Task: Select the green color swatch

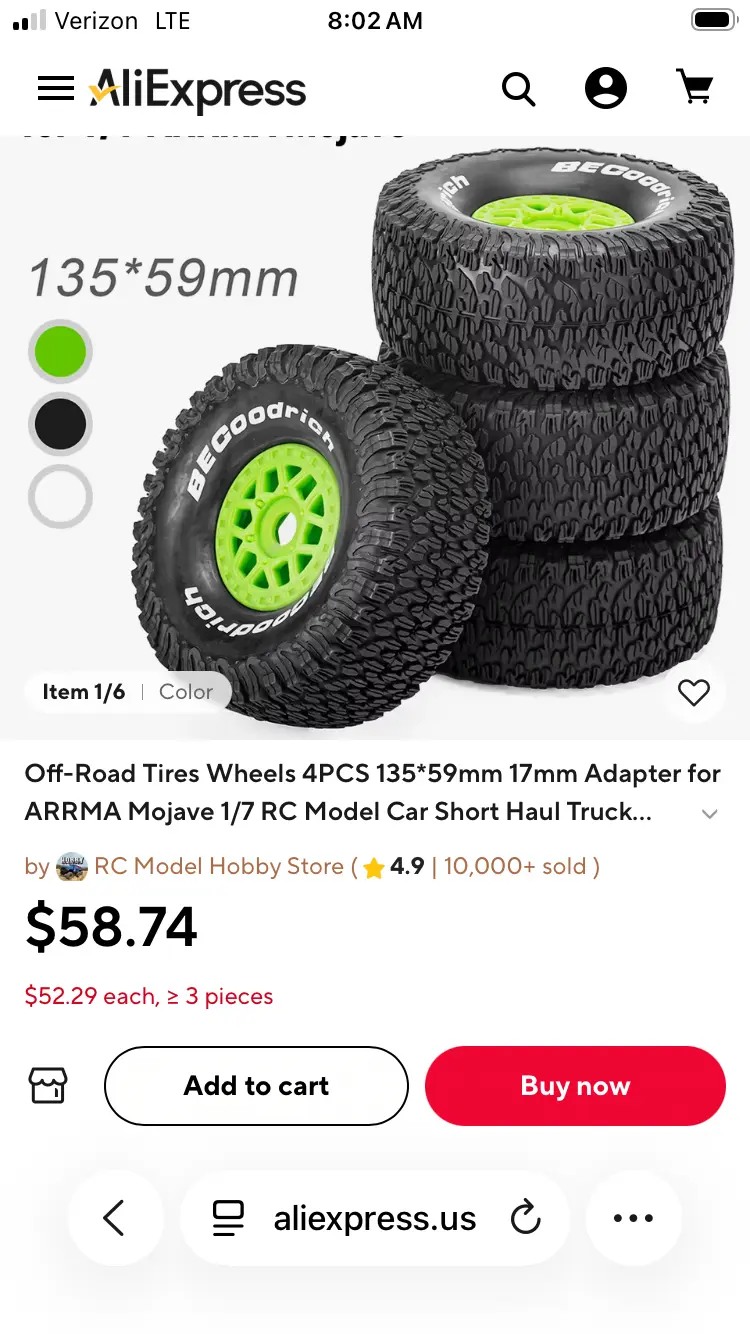Action: click(60, 352)
